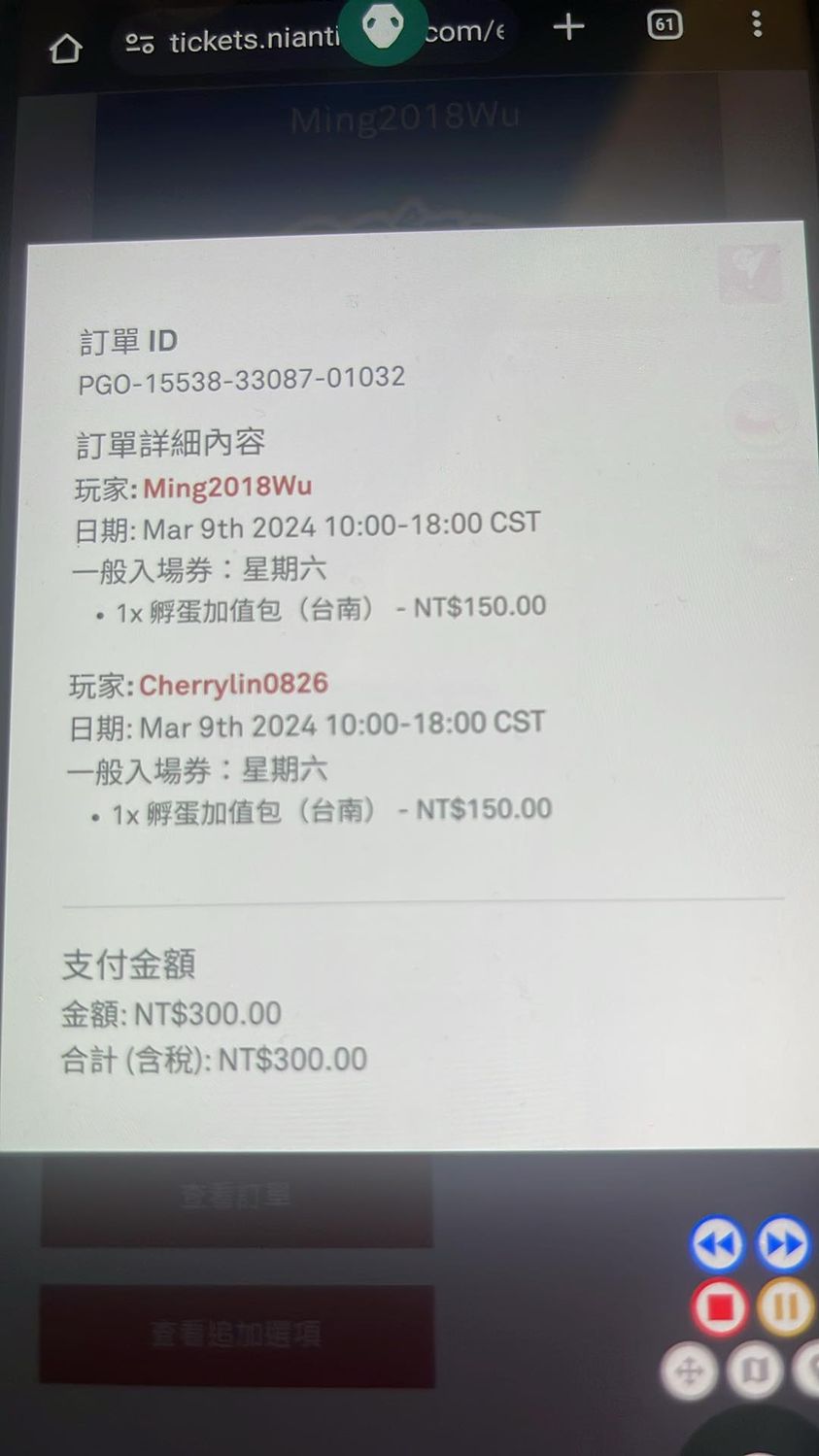Tap the move arrows floating button
Viewport: 819px width, 1456px height.
(x=689, y=1371)
